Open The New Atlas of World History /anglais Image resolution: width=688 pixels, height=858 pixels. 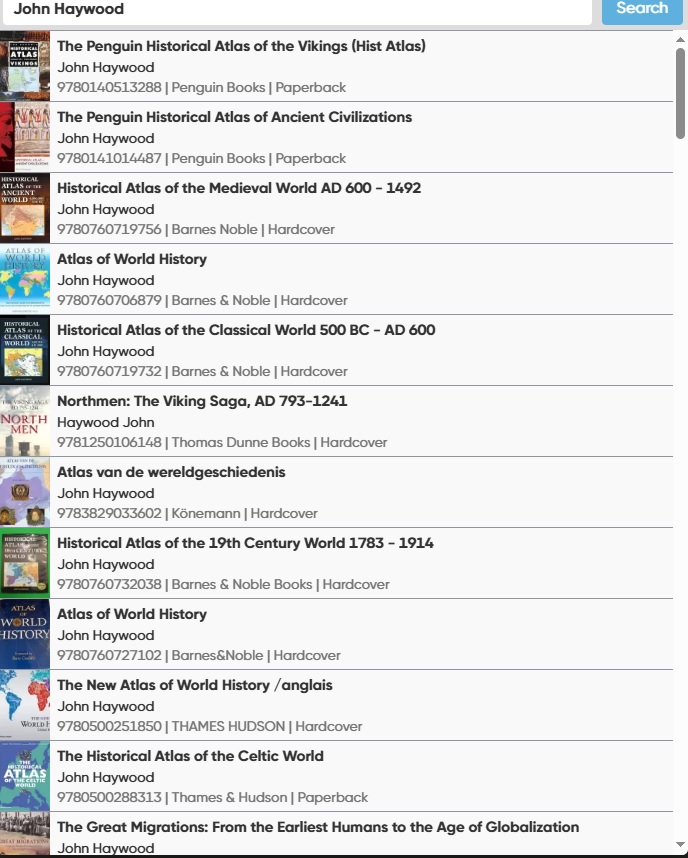[195, 685]
